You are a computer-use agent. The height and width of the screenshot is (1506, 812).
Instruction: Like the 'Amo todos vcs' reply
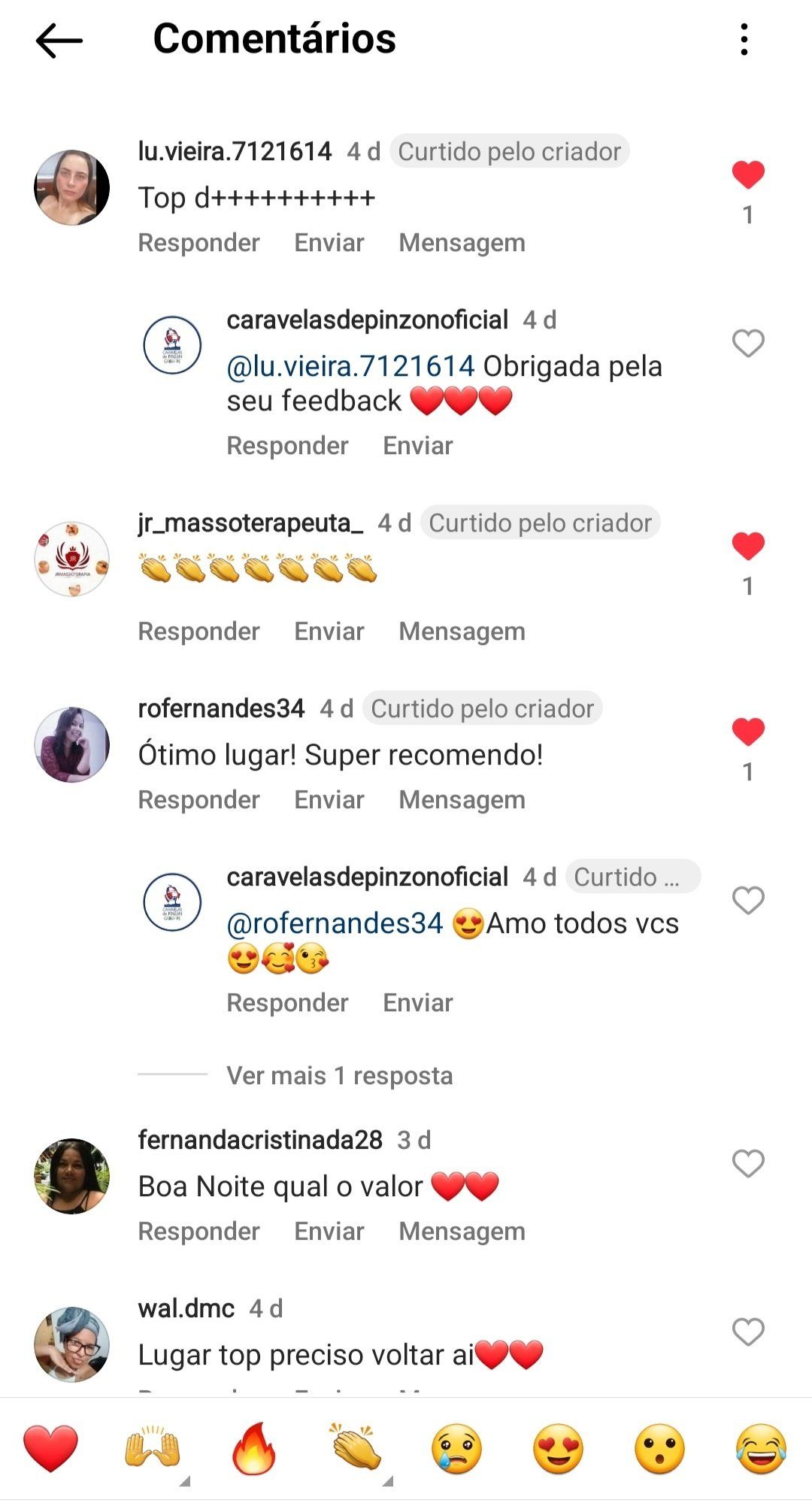coord(747,901)
